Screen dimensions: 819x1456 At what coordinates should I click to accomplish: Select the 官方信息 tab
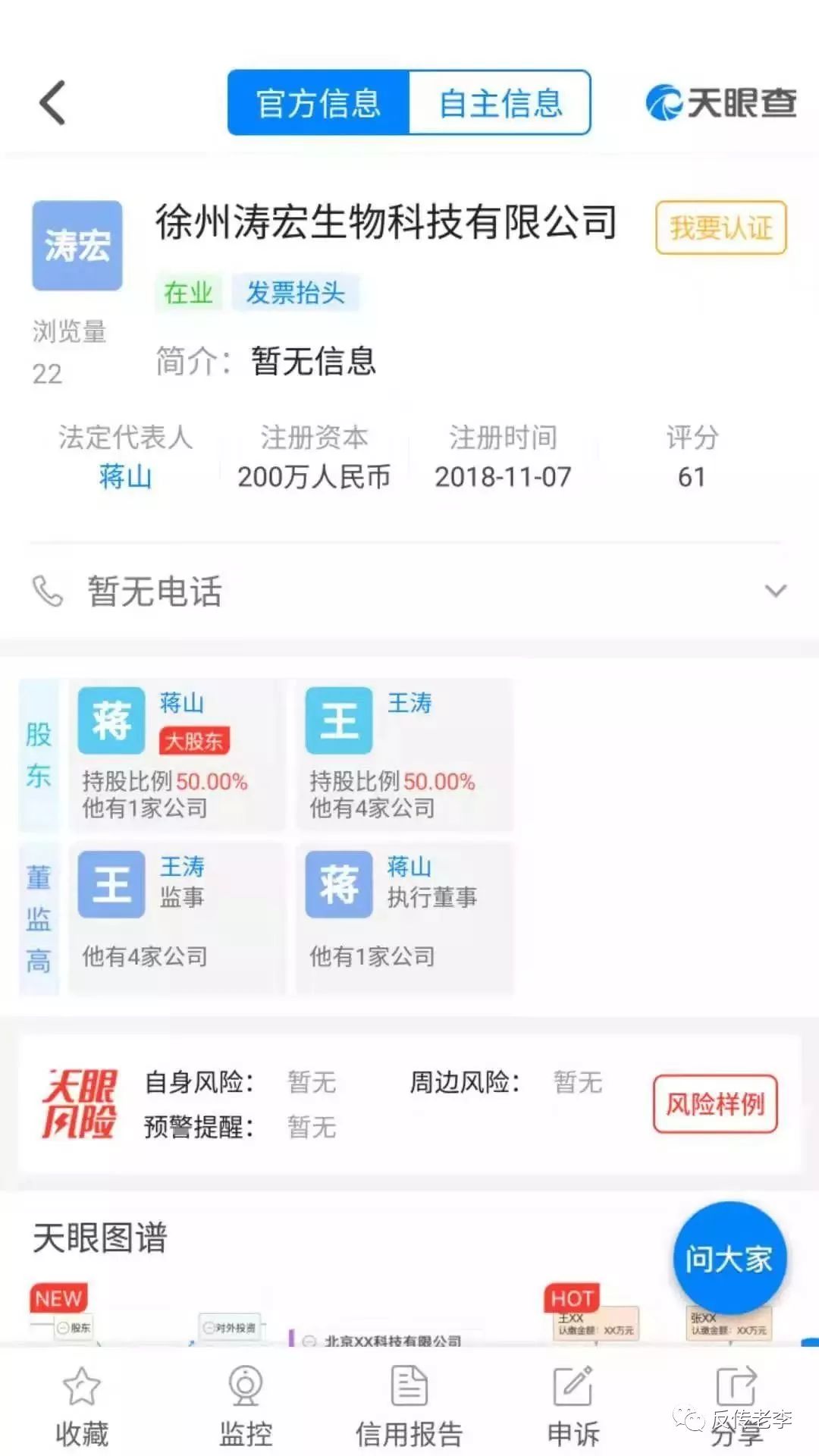318,103
